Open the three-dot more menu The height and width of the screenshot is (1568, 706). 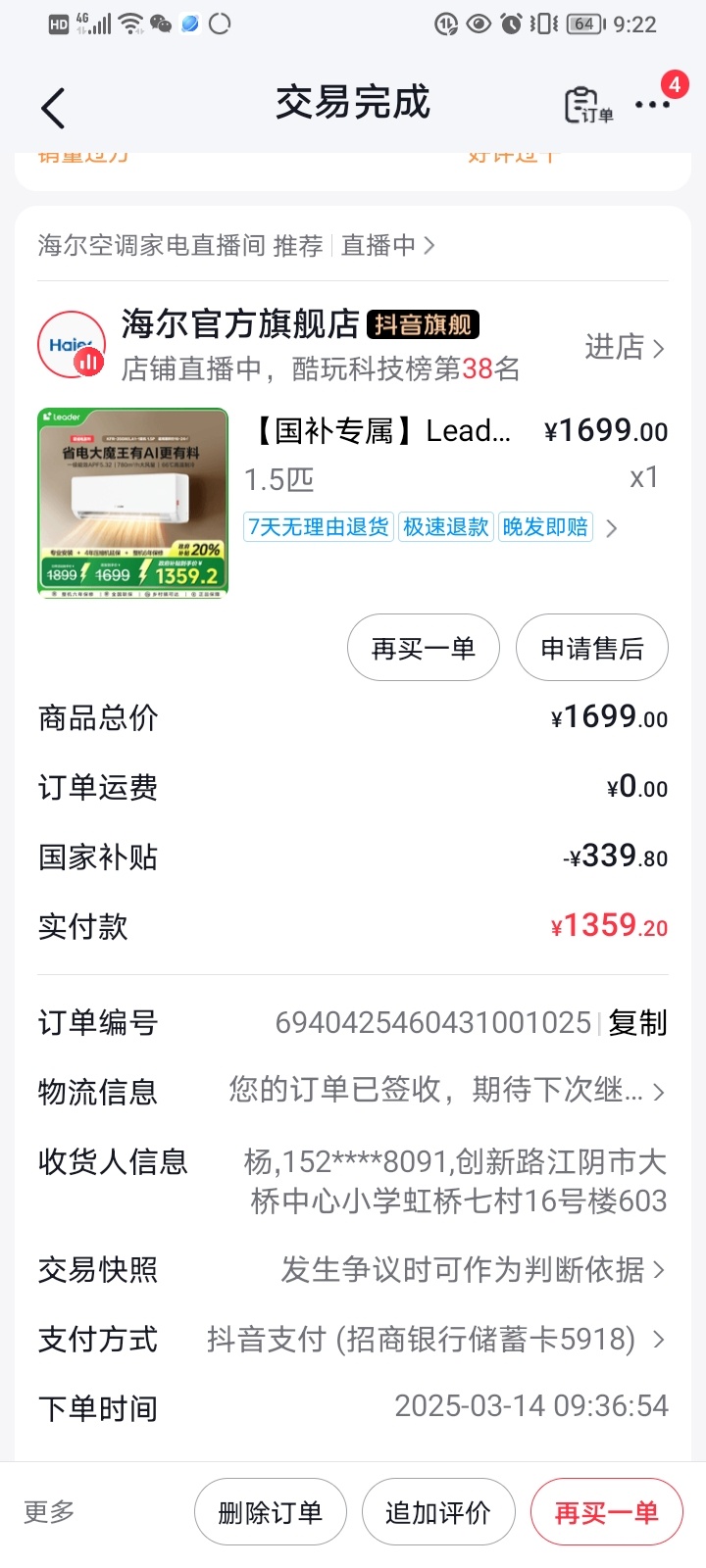pyautogui.click(x=652, y=105)
